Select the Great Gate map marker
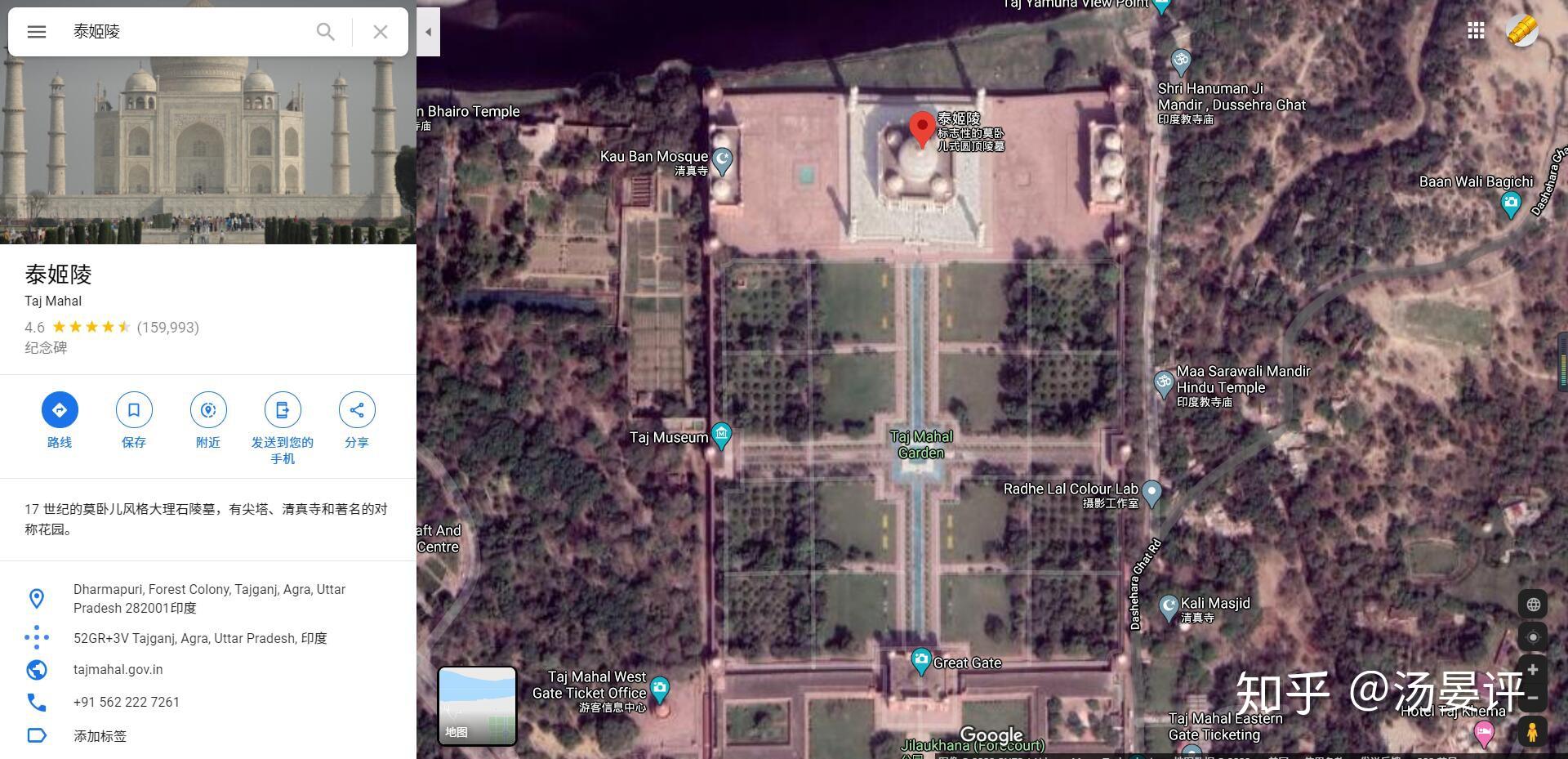The image size is (1568, 759). click(920, 659)
